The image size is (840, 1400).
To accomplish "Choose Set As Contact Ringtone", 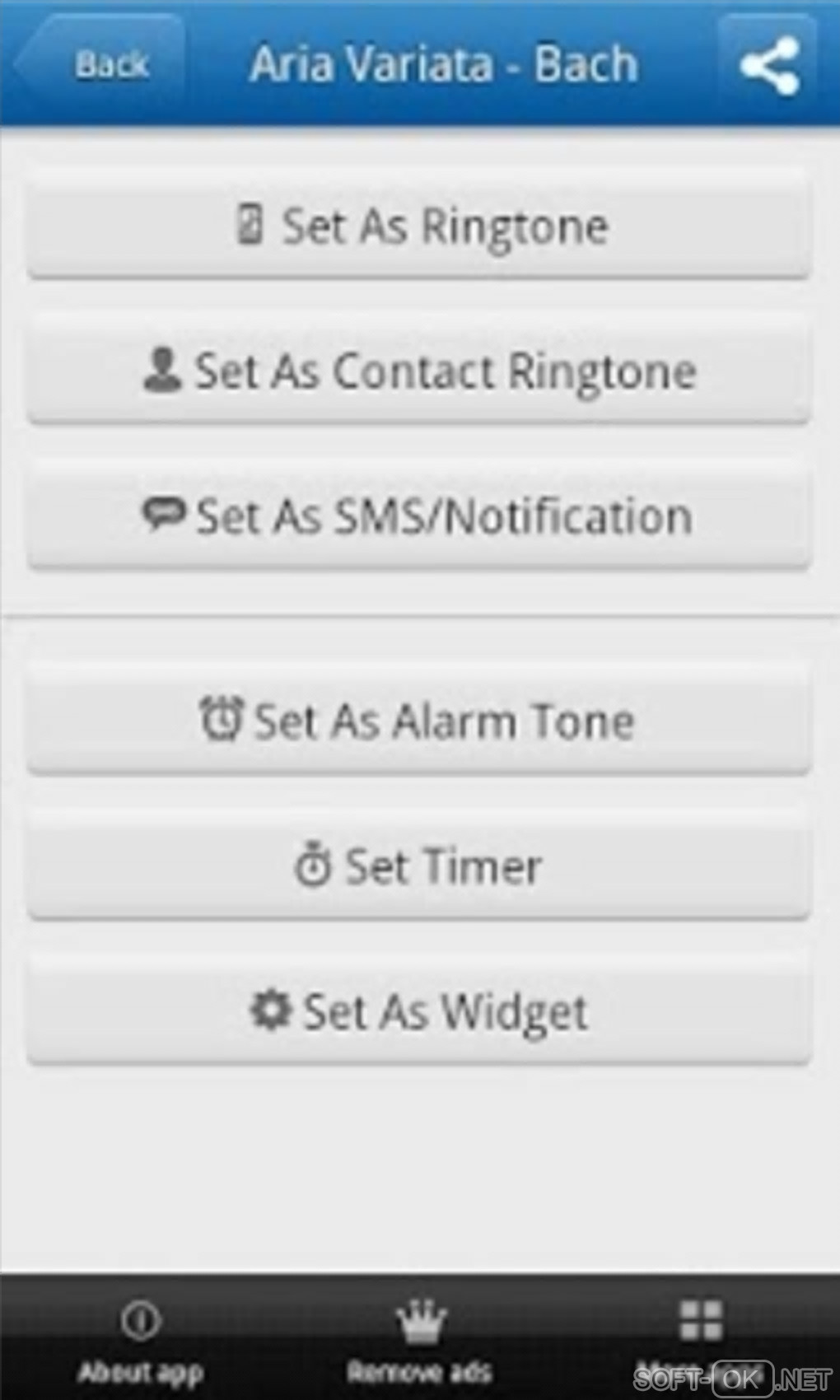I will coord(420,371).
